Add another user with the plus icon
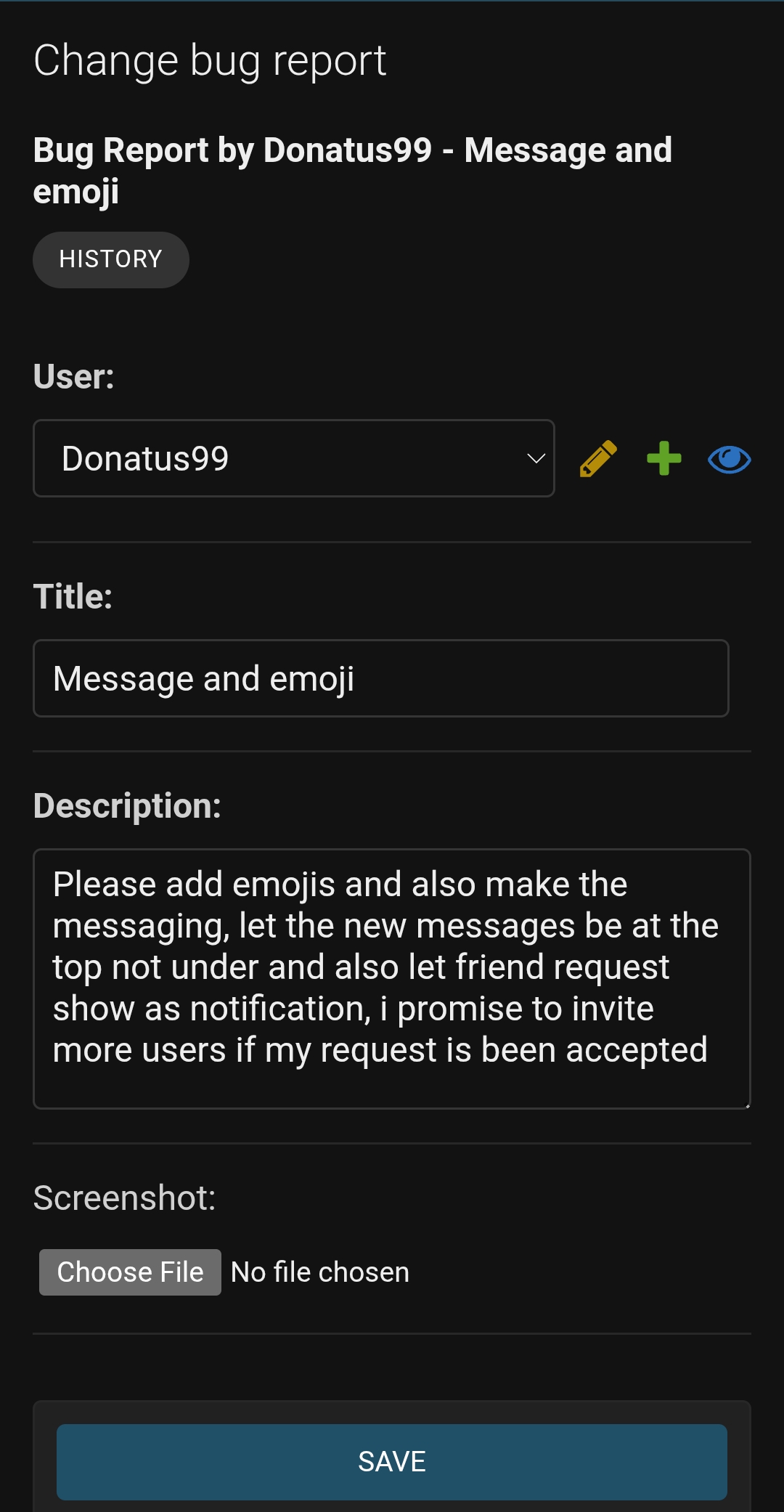This screenshot has height=1512, width=784. click(x=663, y=459)
